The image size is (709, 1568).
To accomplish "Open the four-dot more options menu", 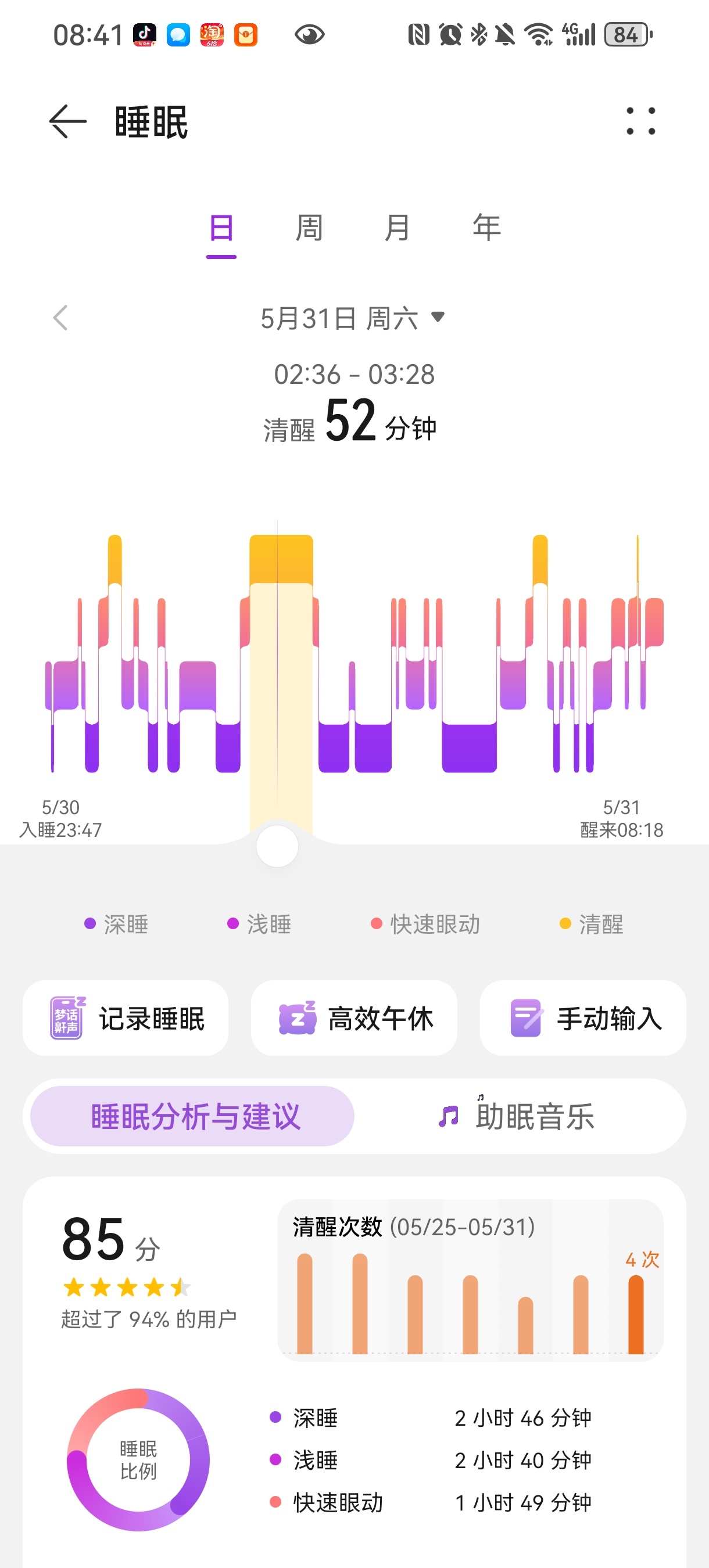I will click(x=641, y=121).
